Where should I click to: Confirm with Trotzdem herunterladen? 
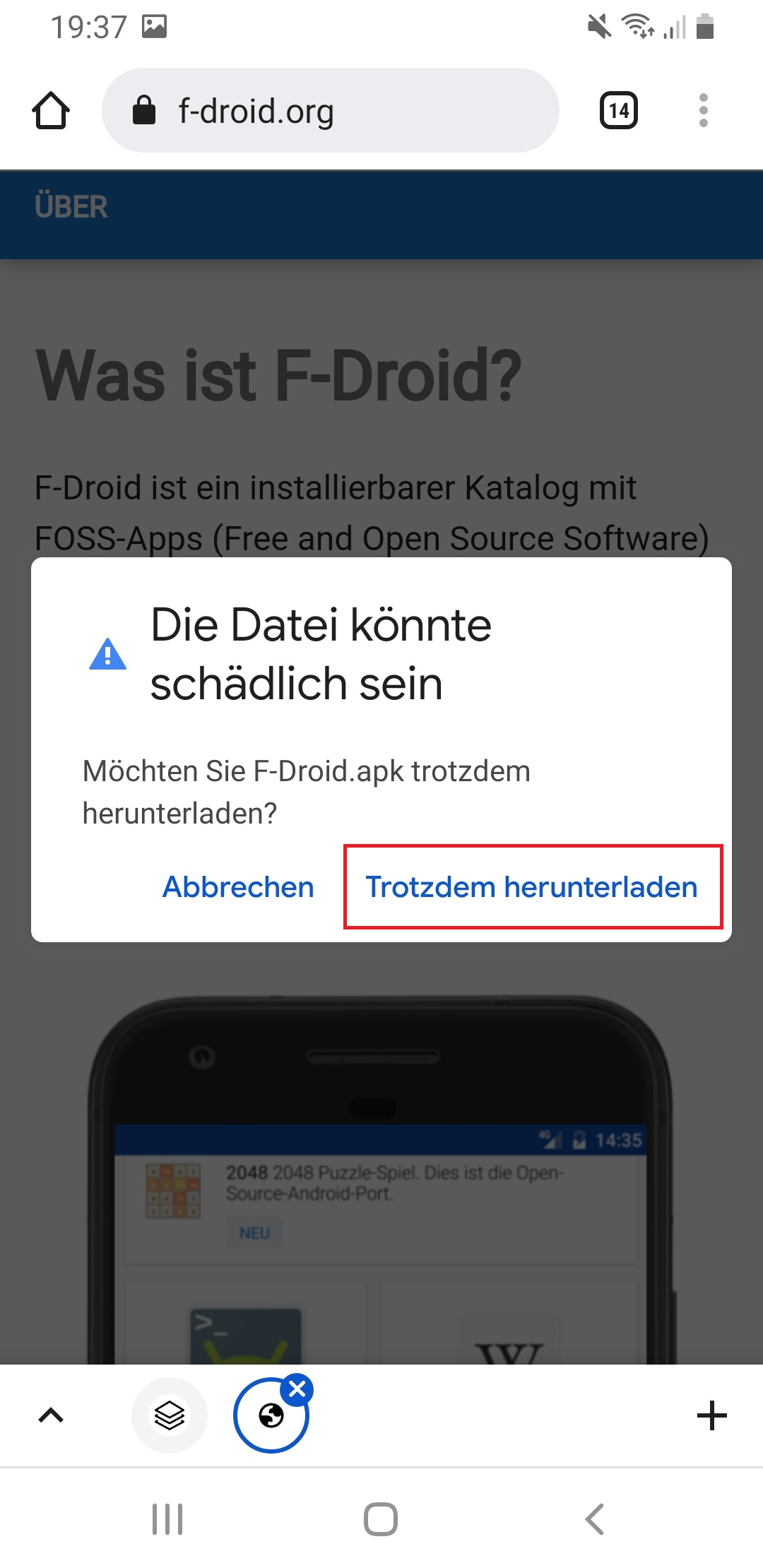(531, 887)
